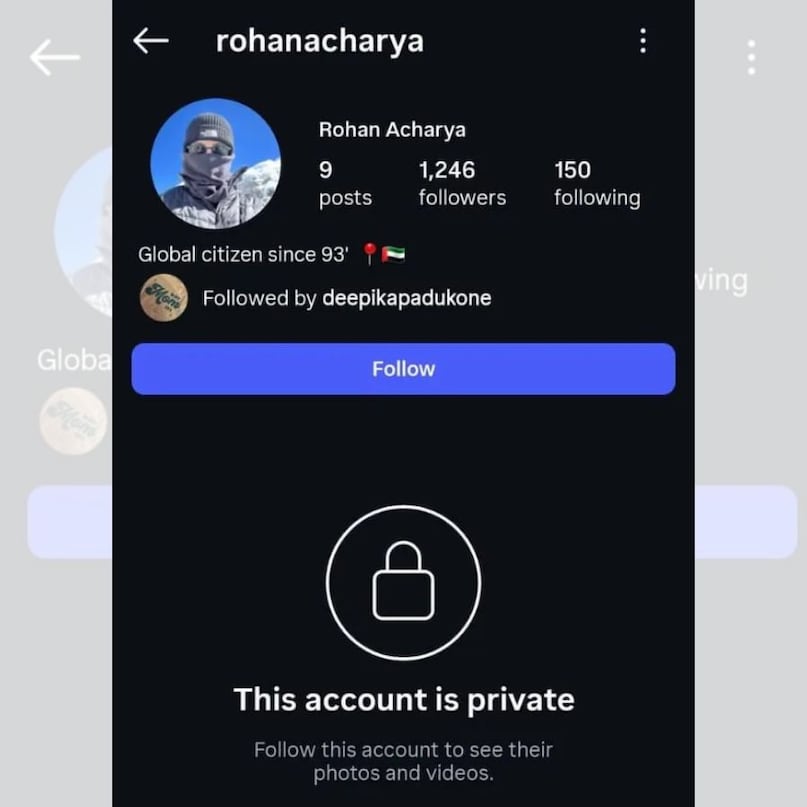View Rohan Acharya's profile picture

click(x=215, y=164)
